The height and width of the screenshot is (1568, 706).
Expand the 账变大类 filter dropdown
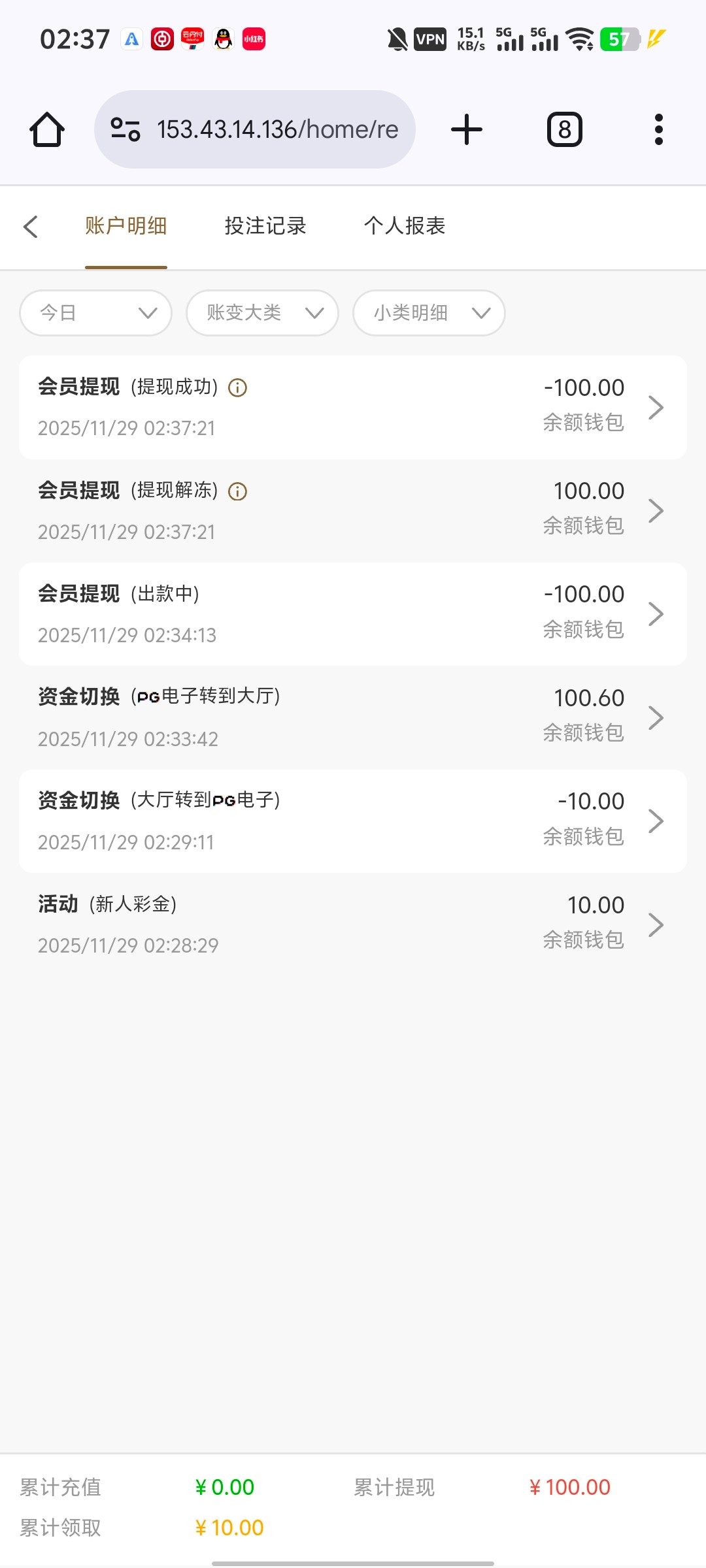pyautogui.click(x=262, y=313)
